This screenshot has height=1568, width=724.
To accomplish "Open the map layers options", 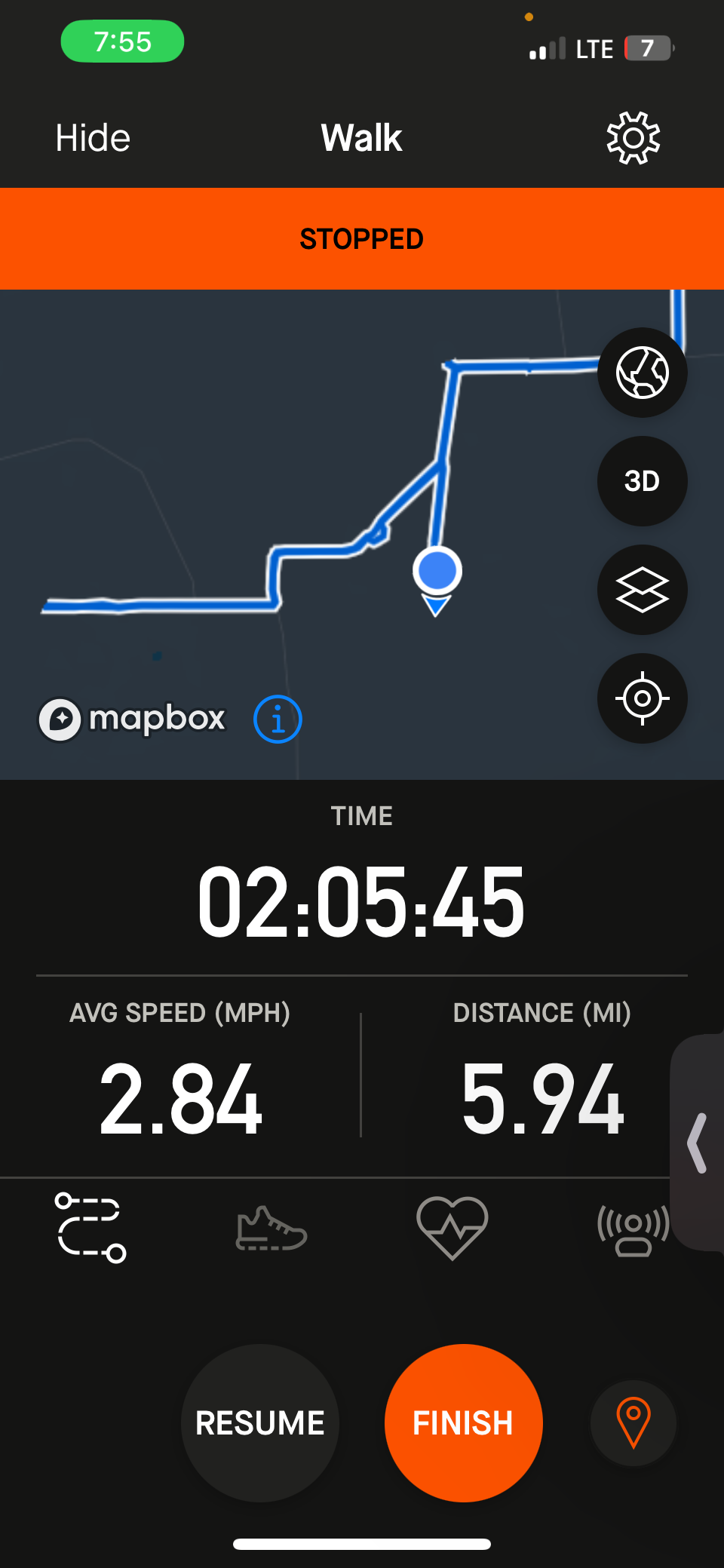I will [x=642, y=590].
